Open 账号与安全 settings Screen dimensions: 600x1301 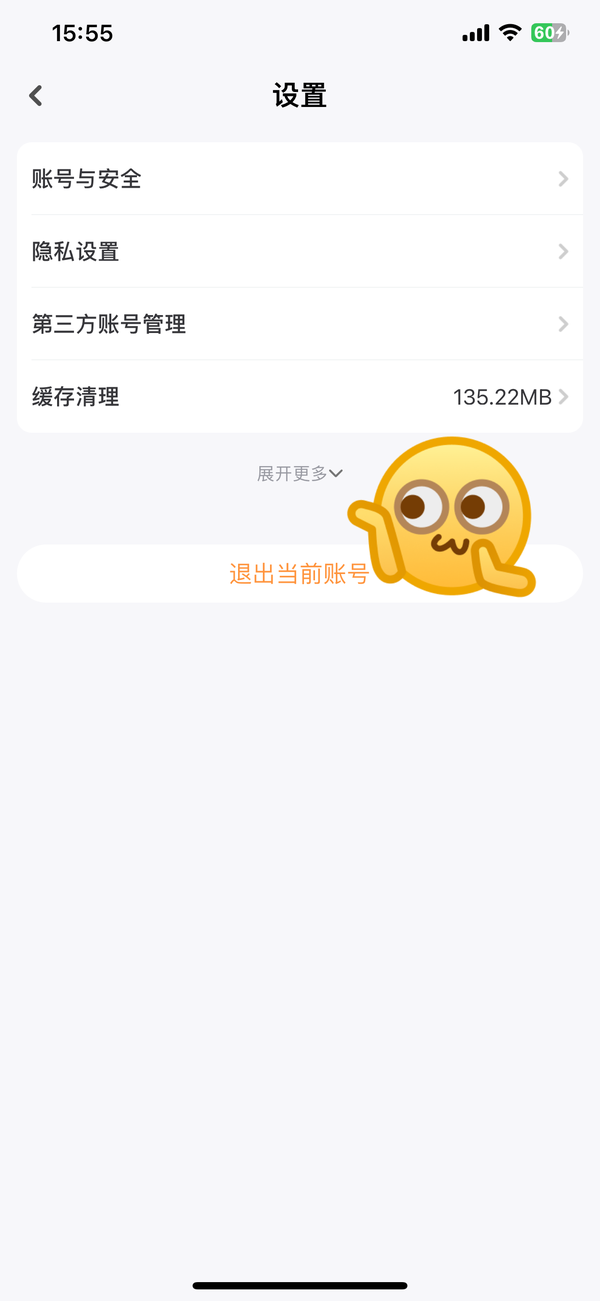[300, 179]
